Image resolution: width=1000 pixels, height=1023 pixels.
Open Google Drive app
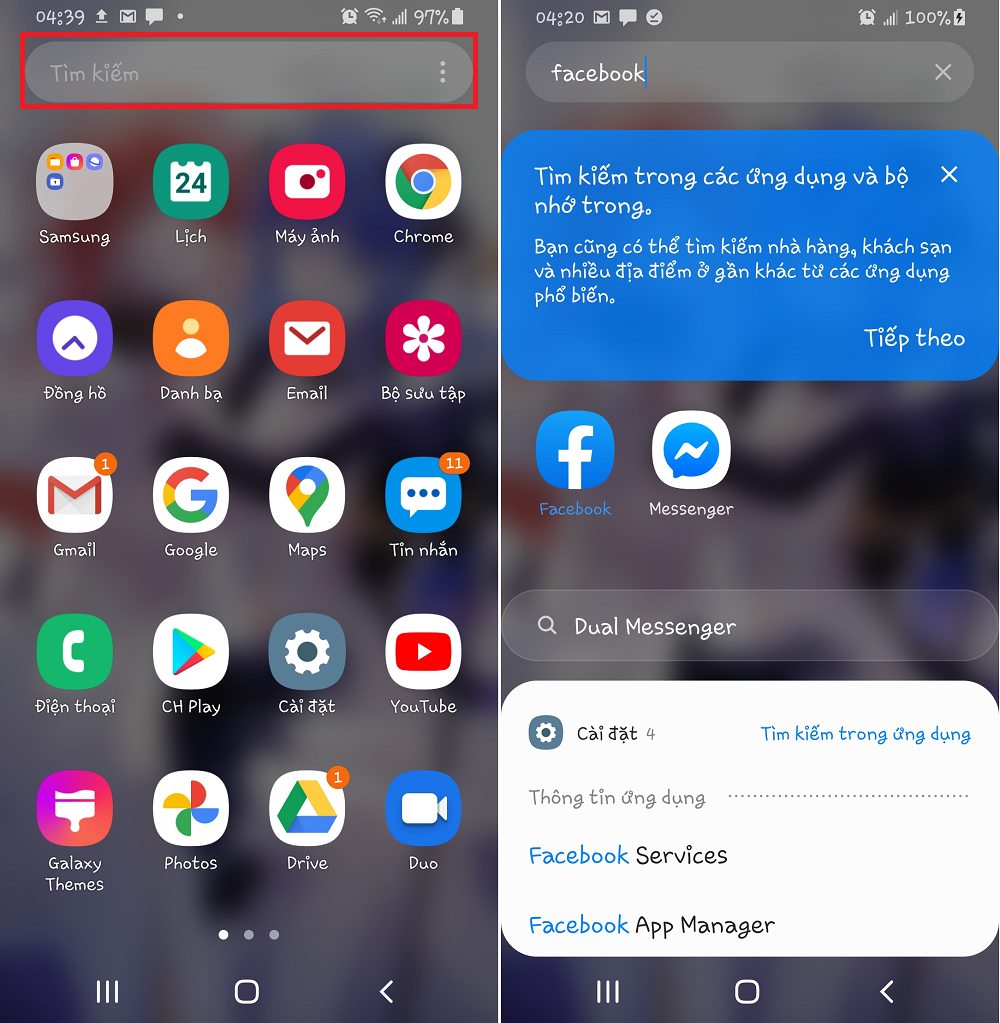pyautogui.click(x=307, y=808)
